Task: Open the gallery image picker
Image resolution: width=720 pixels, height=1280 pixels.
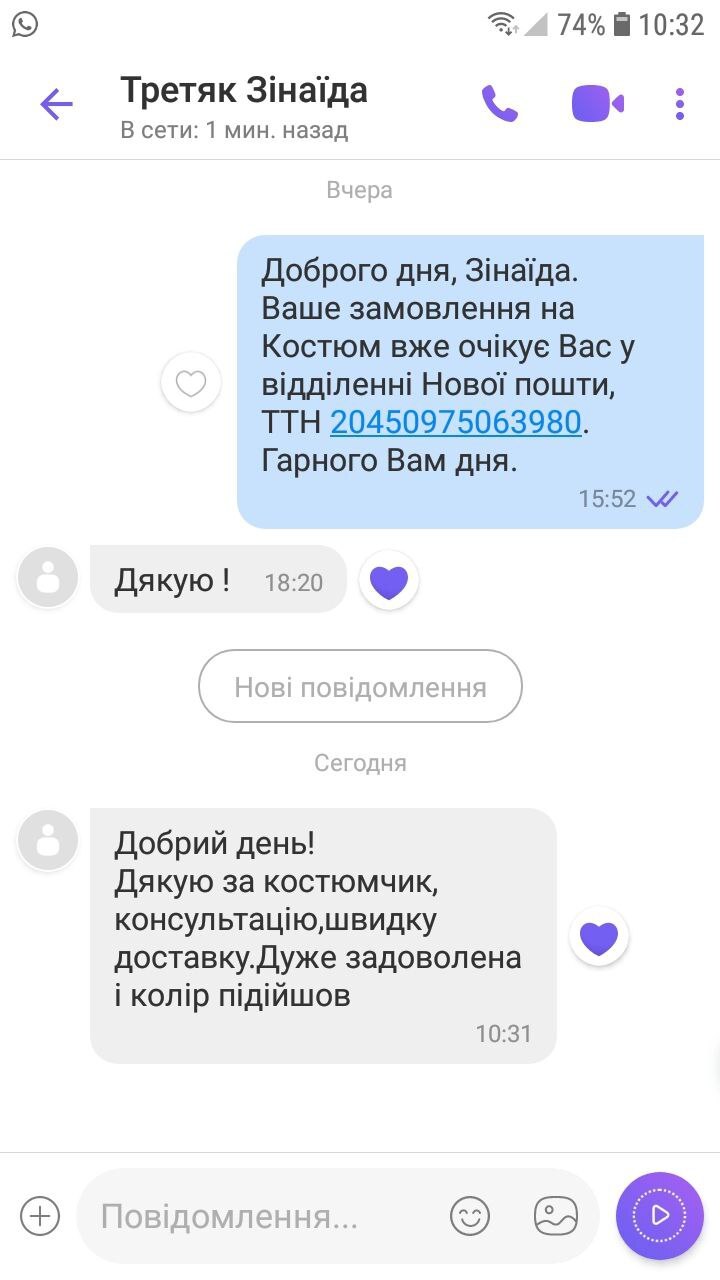Action: tap(556, 1216)
